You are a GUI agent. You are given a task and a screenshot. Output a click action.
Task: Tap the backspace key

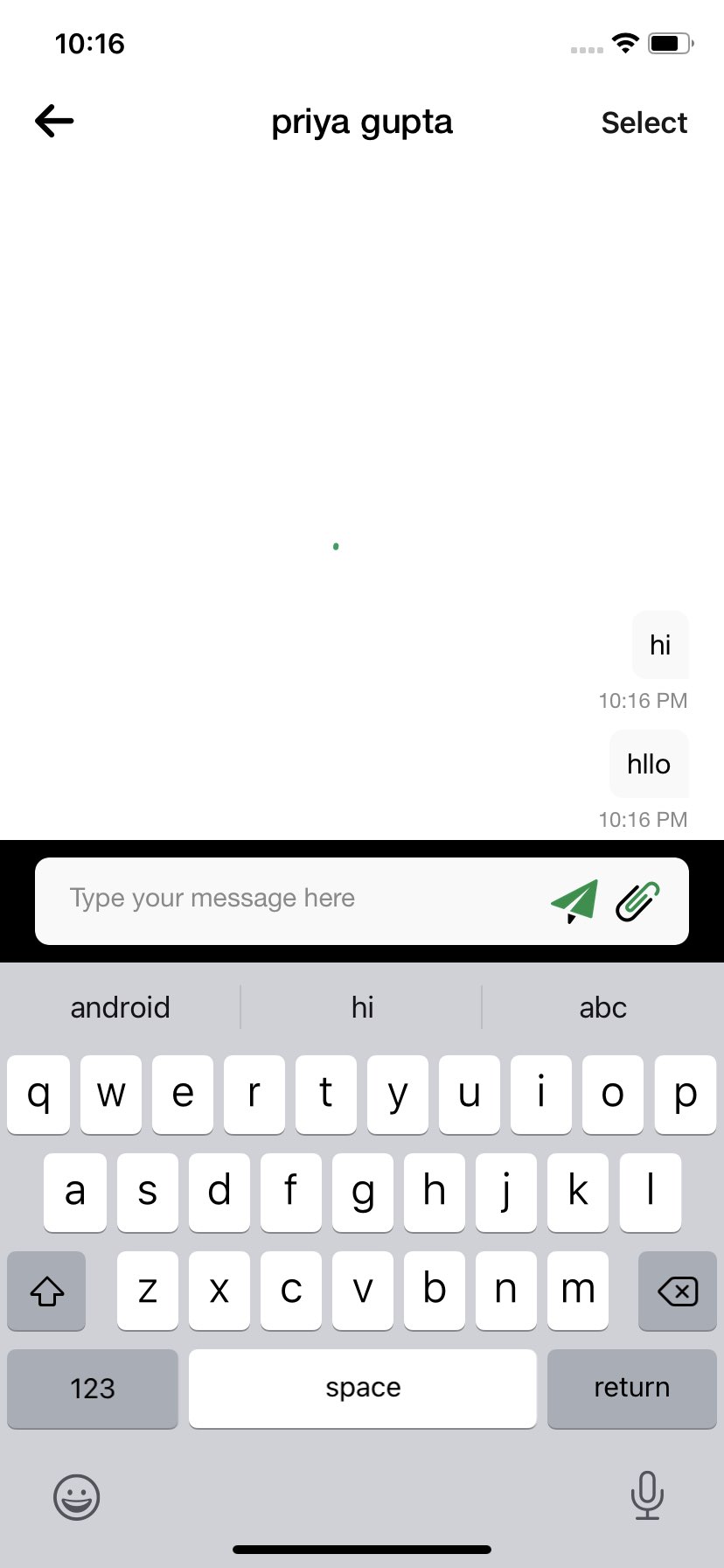pyautogui.click(x=677, y=1291)
